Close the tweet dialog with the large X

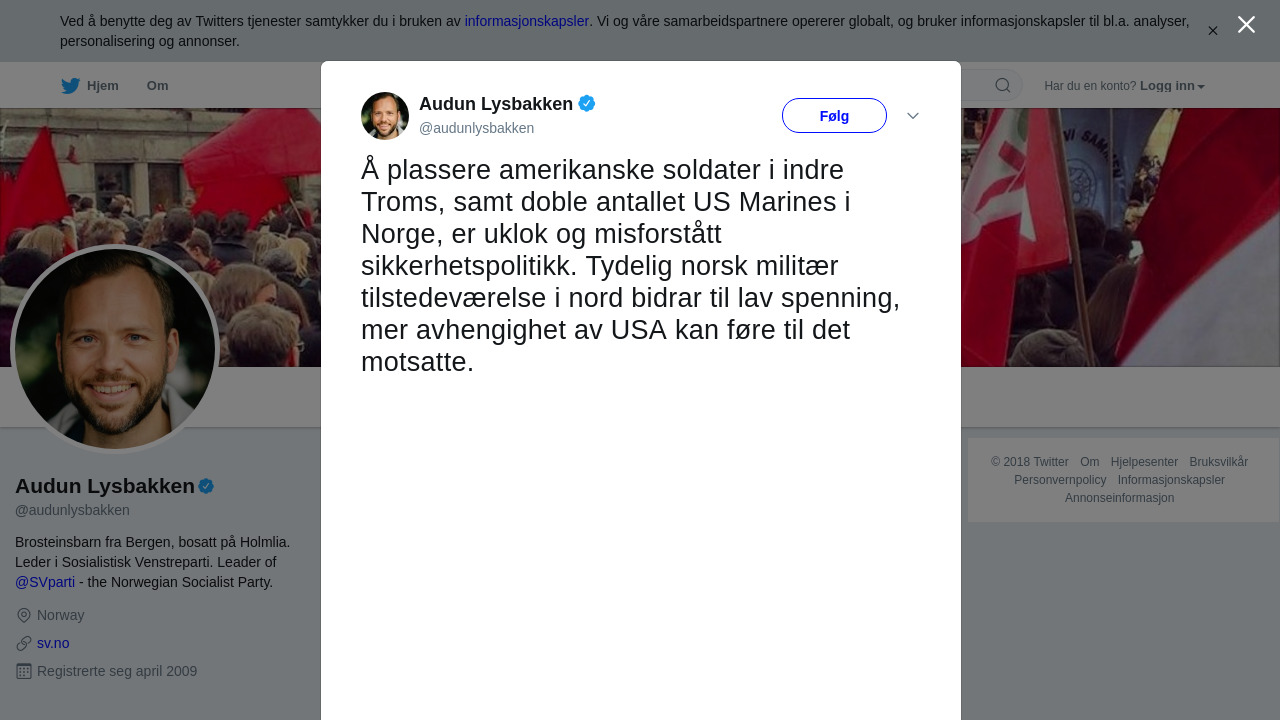[x=1246, y=25]
